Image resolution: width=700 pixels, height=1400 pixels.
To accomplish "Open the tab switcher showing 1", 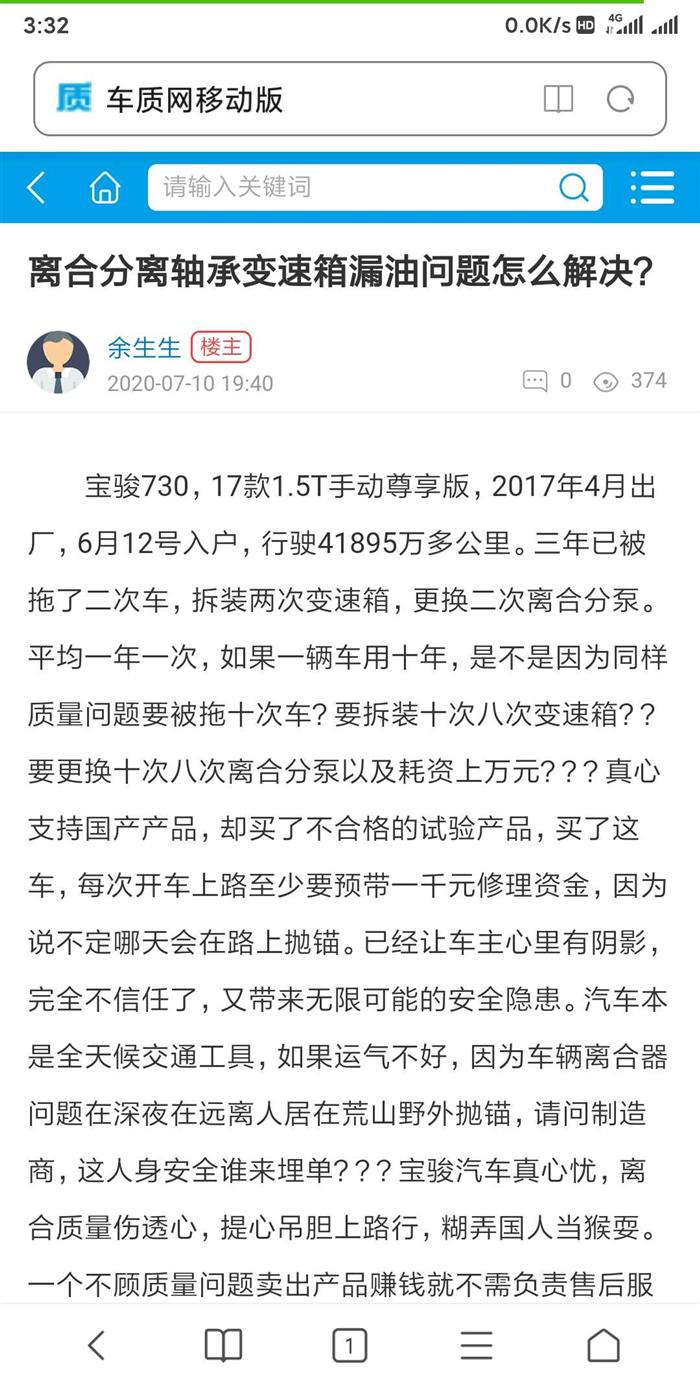I will (x=349, y=1347).
